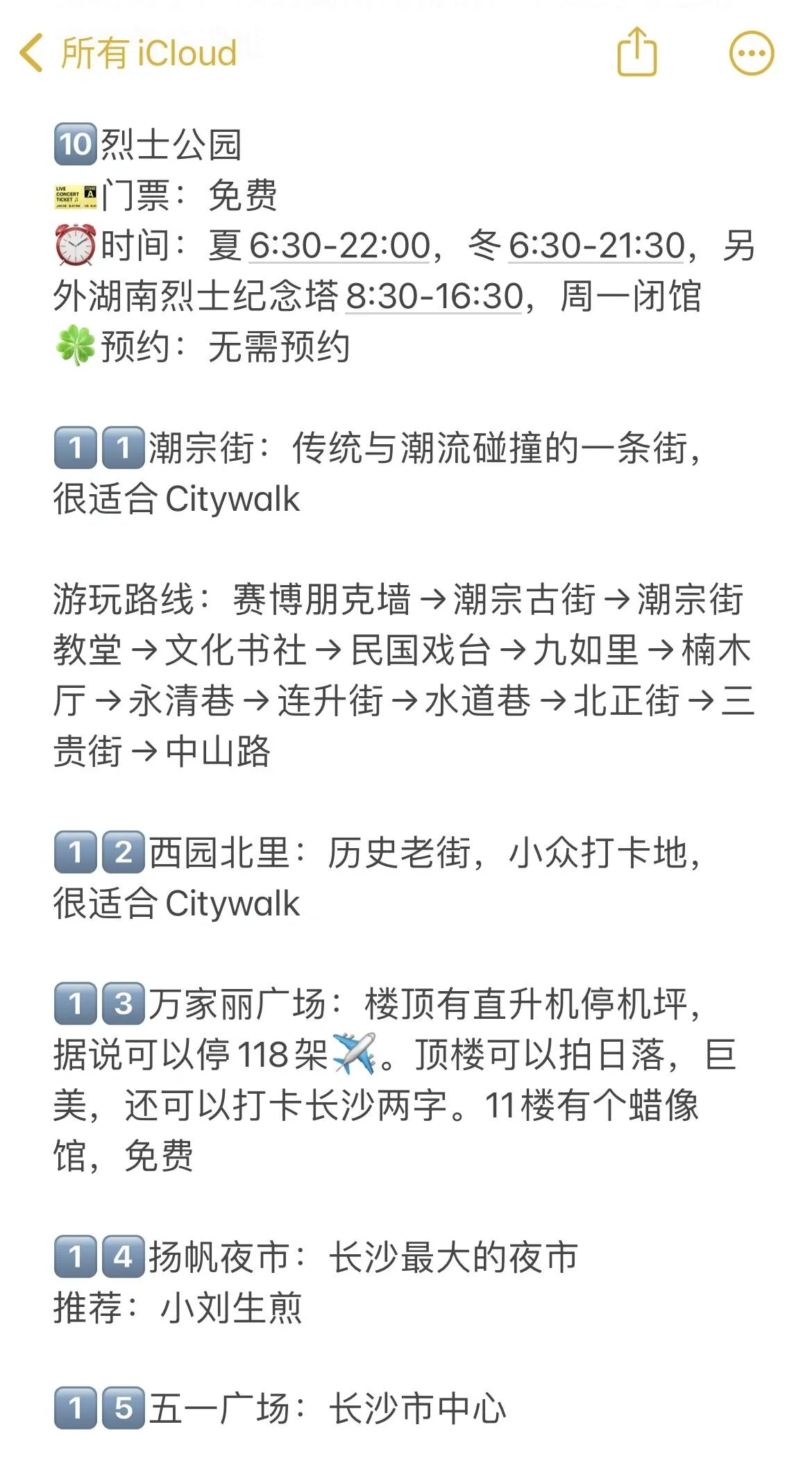Viewport: 812px width, 1470px height.
Task: Go back to 所有 iCloud folder
Action: tap(129, 53)
